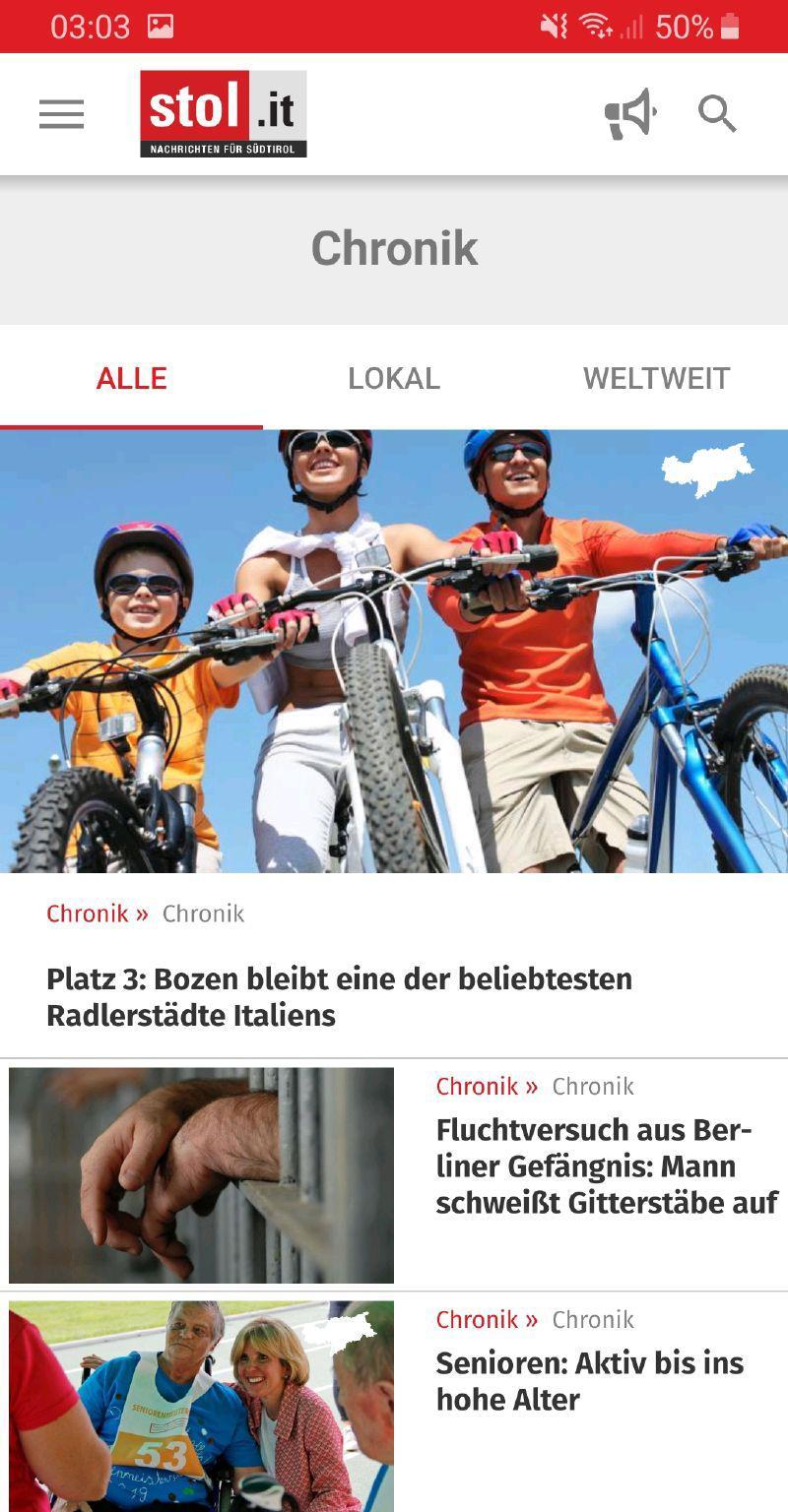Open the megaphone announcements icon

point(630,114)
